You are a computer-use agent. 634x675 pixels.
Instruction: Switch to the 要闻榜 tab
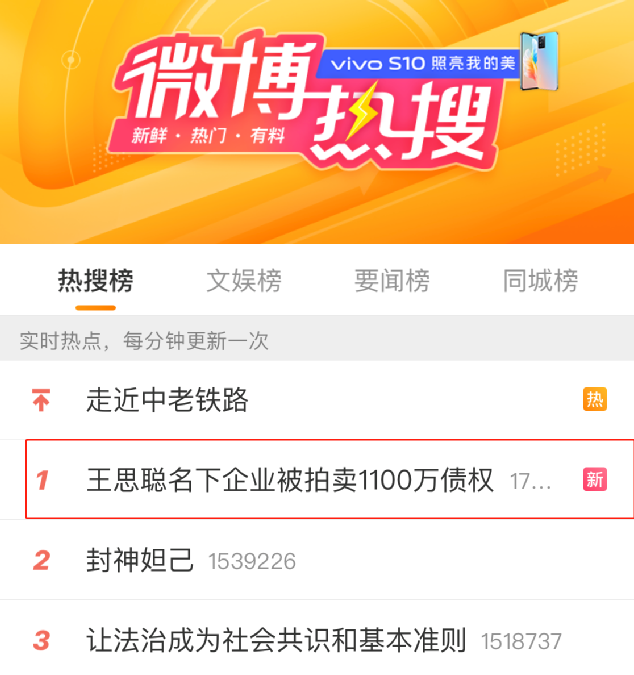click(392, 281)
